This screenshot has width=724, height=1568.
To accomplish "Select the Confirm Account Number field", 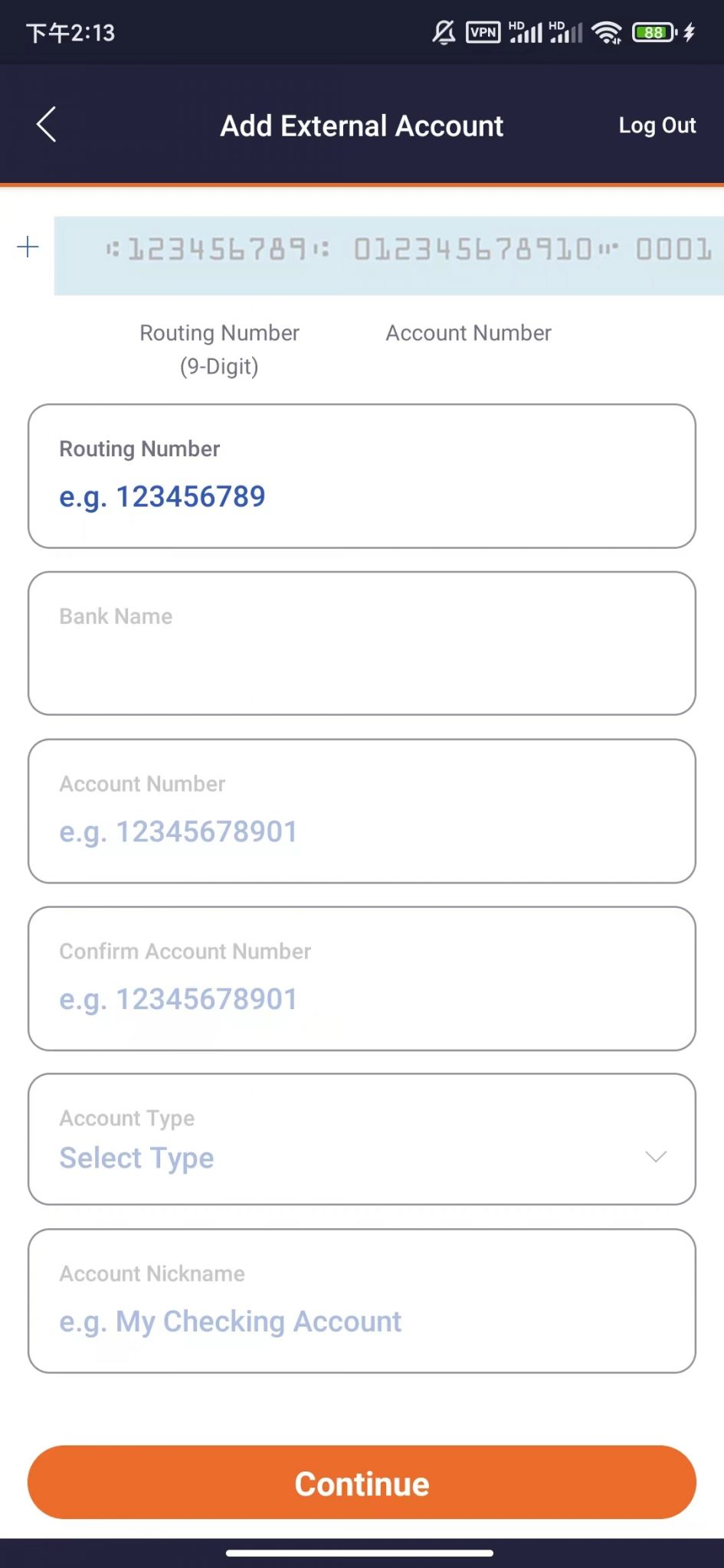I will point(362,978).
